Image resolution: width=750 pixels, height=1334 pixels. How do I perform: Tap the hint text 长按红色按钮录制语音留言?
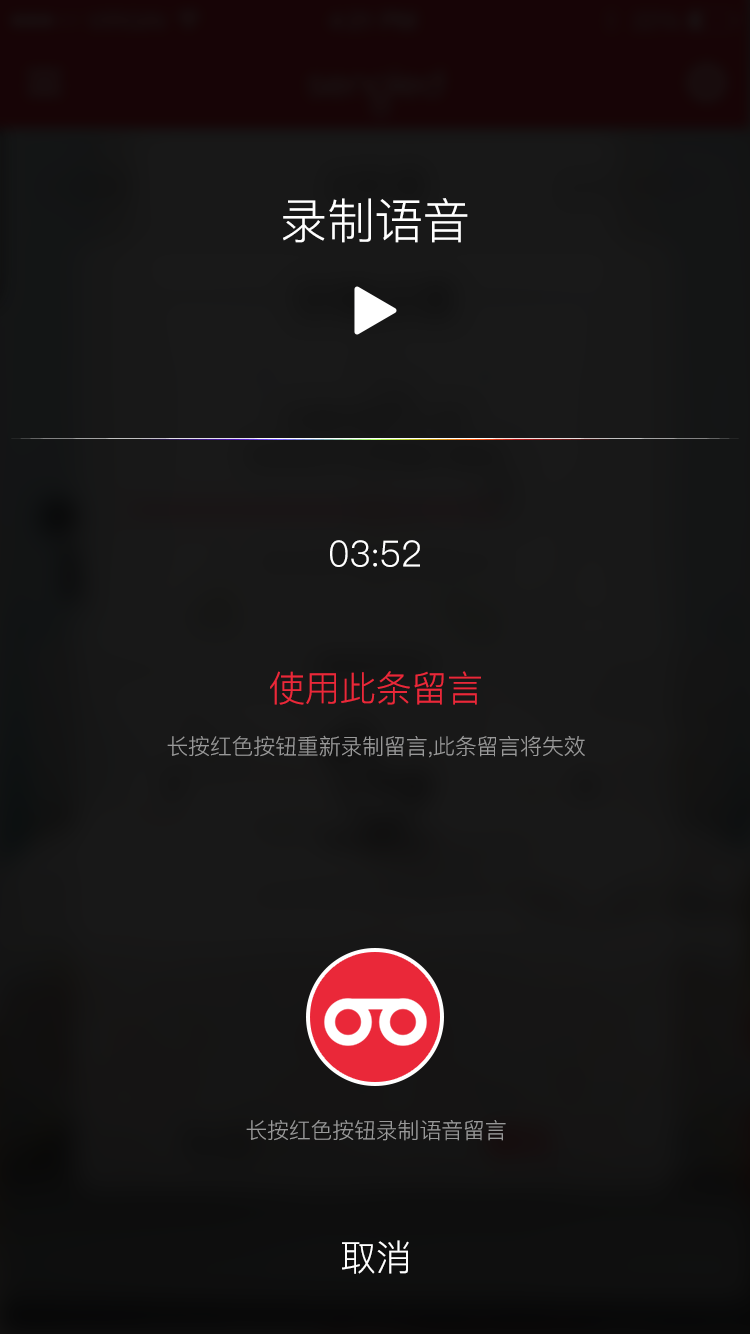(375, 1129)
